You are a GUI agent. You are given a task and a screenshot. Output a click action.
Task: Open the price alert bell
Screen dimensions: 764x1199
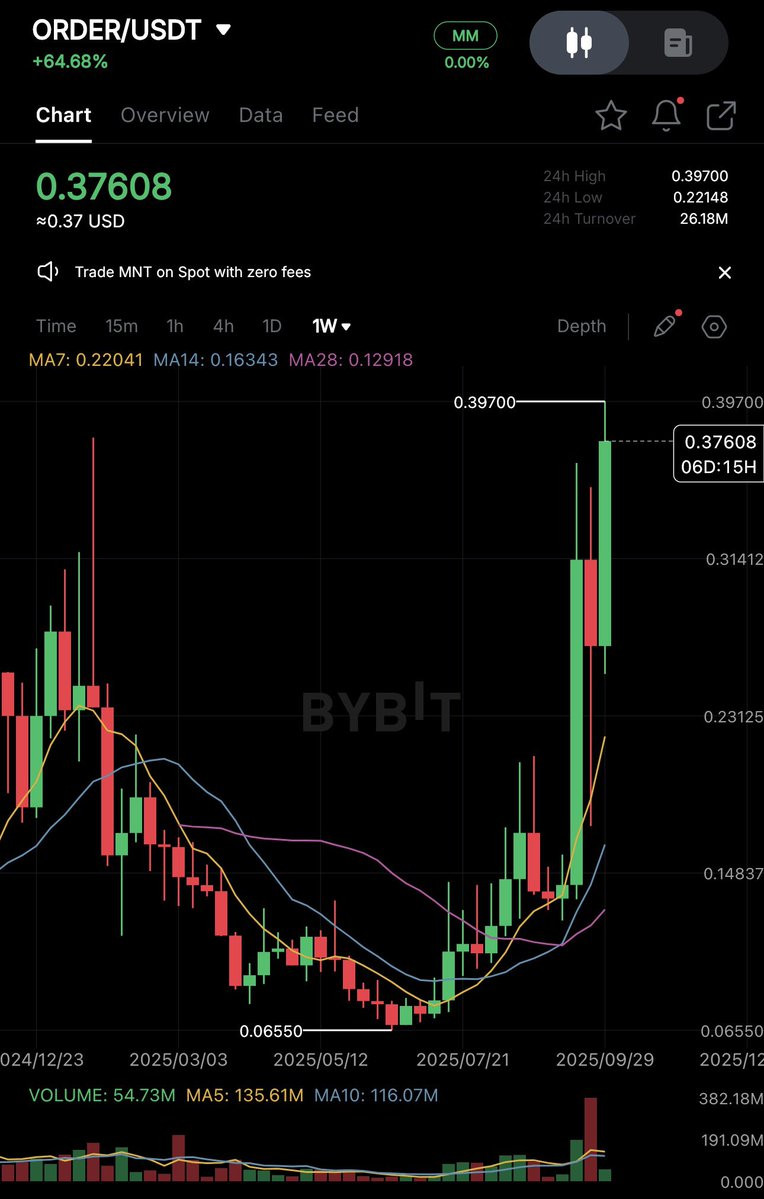coord(666,115)
